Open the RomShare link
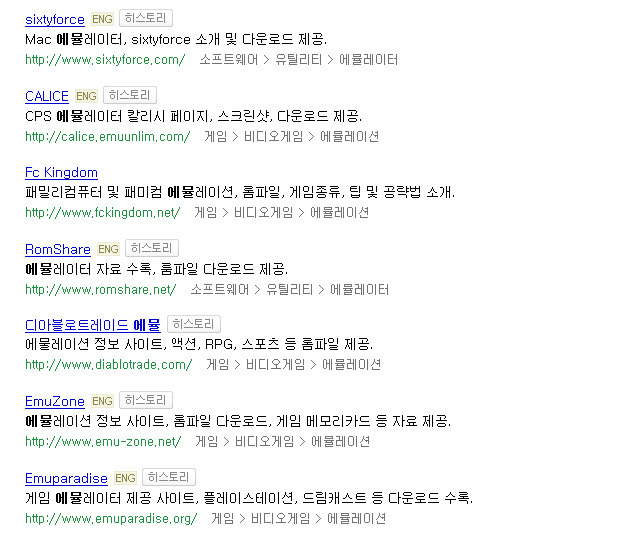The width and height of the screenshot is (640, 544). point(58,249)
